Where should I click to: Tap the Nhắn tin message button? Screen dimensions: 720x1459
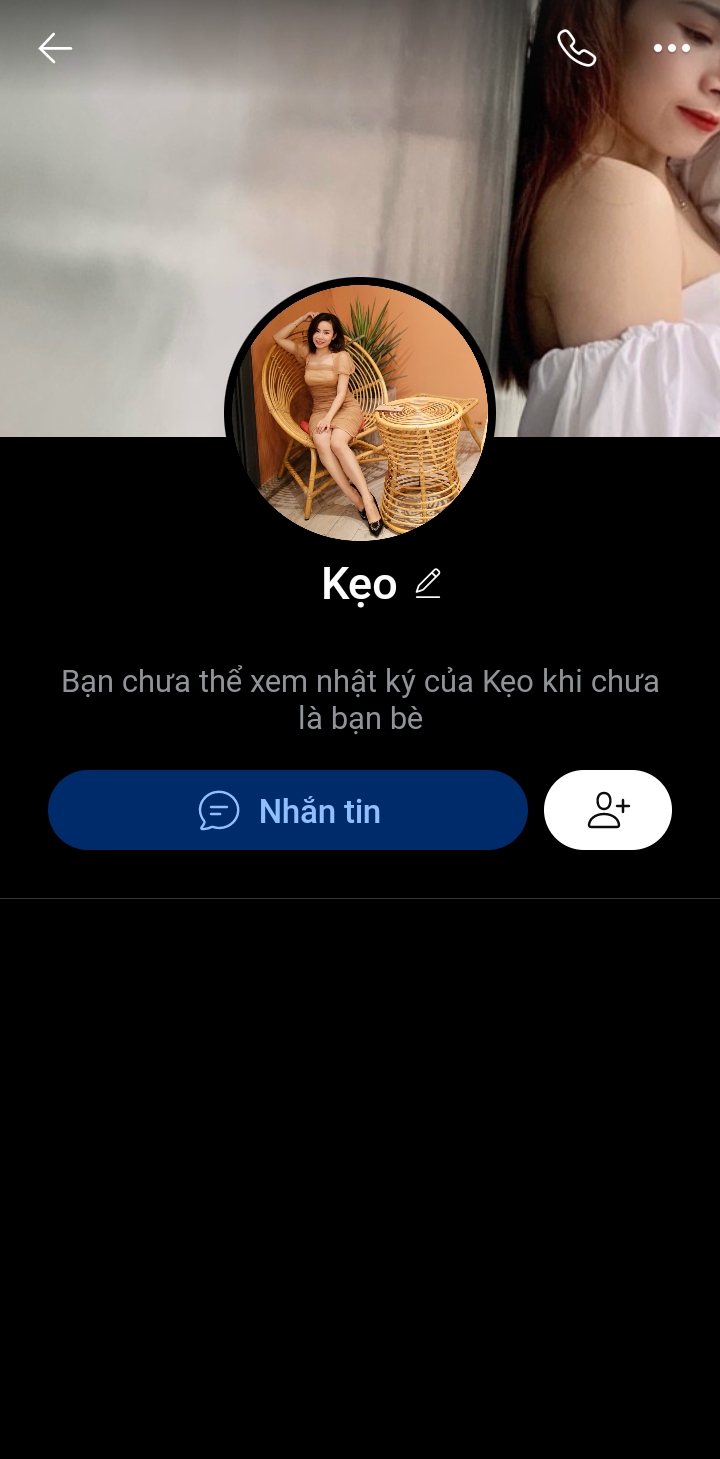coord(288,810)
